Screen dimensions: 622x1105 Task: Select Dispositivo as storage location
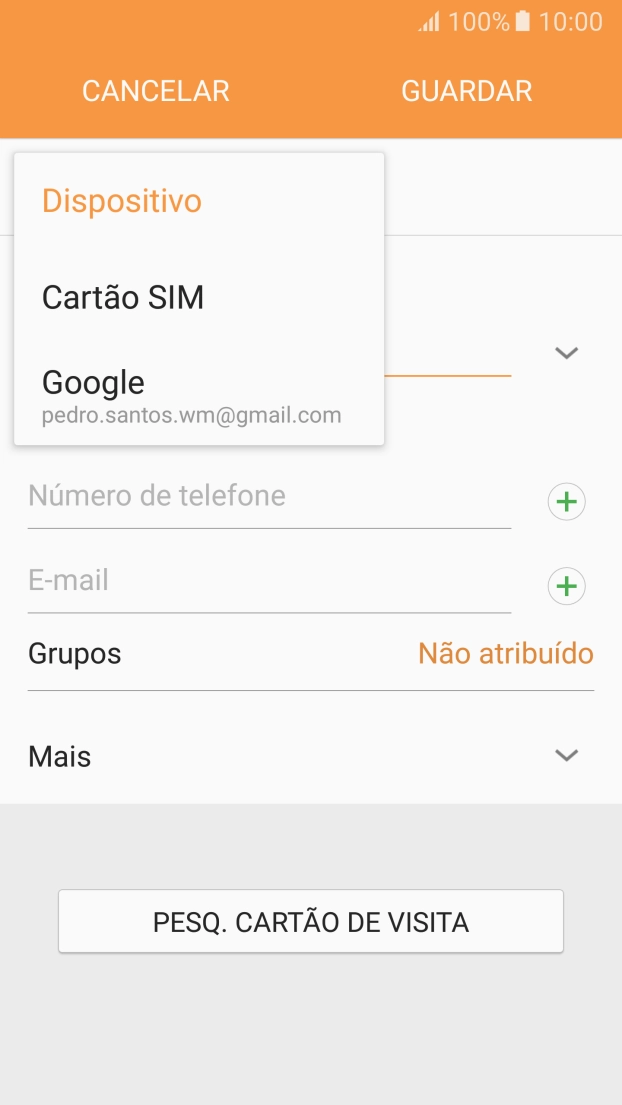[x=122, y=201]
